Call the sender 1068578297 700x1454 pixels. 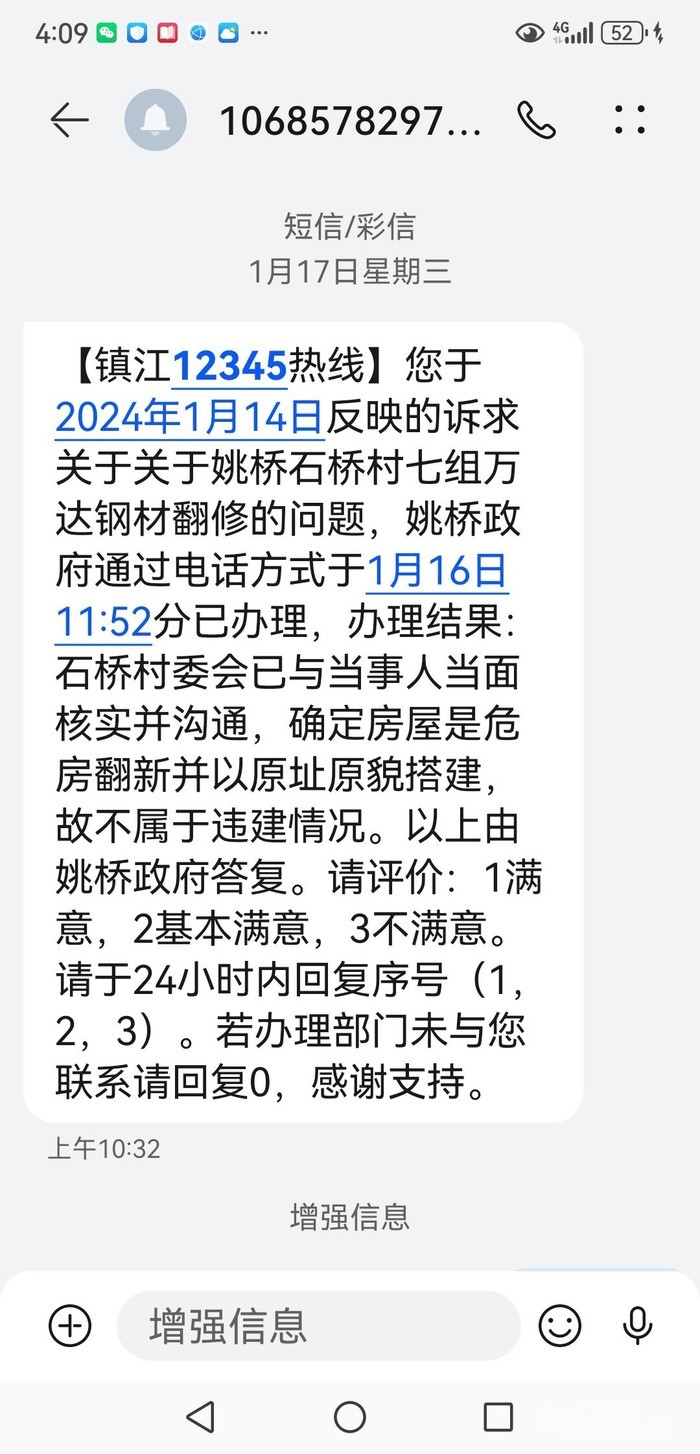536,121
